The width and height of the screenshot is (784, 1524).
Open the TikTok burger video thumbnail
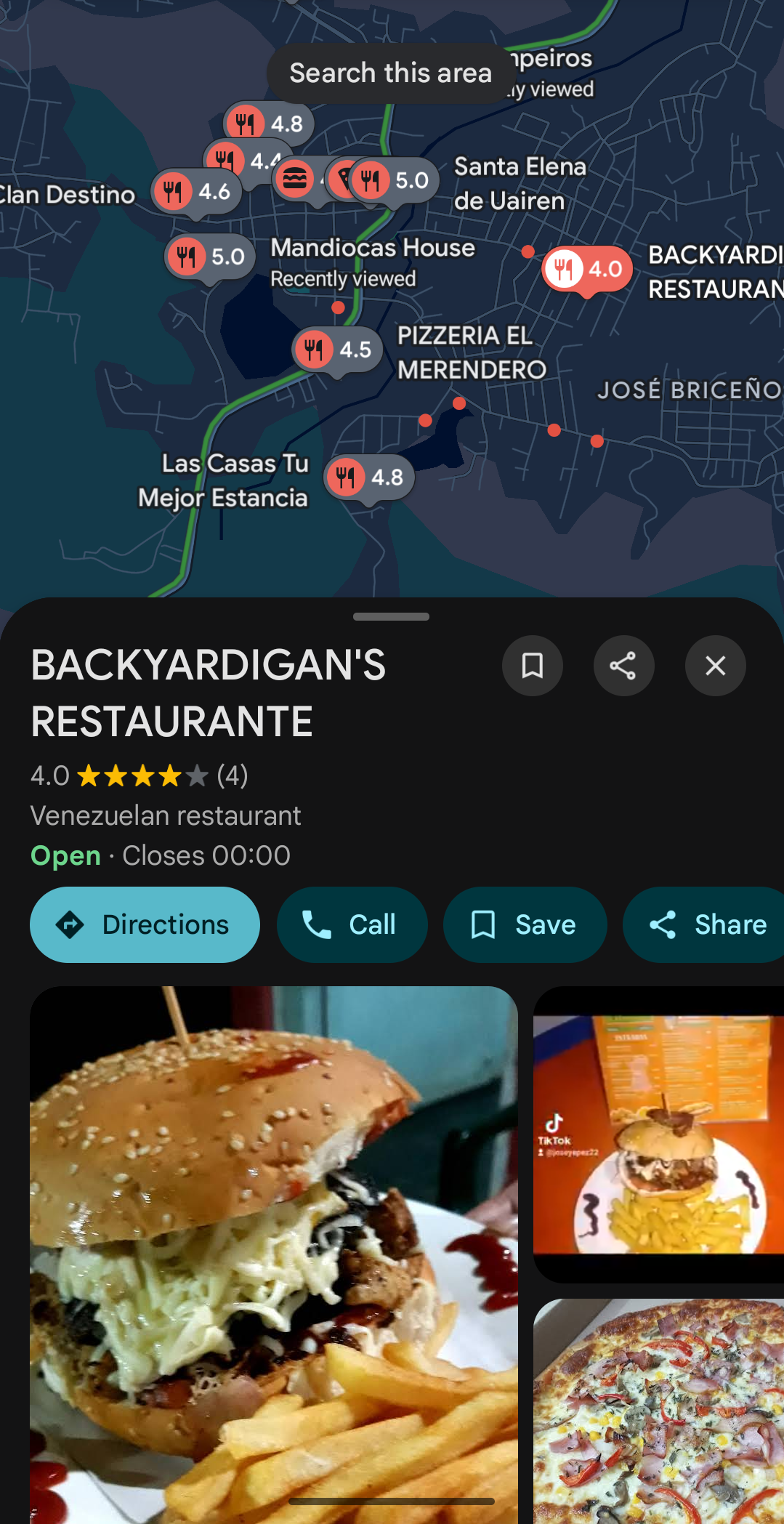pos(658,1134)
